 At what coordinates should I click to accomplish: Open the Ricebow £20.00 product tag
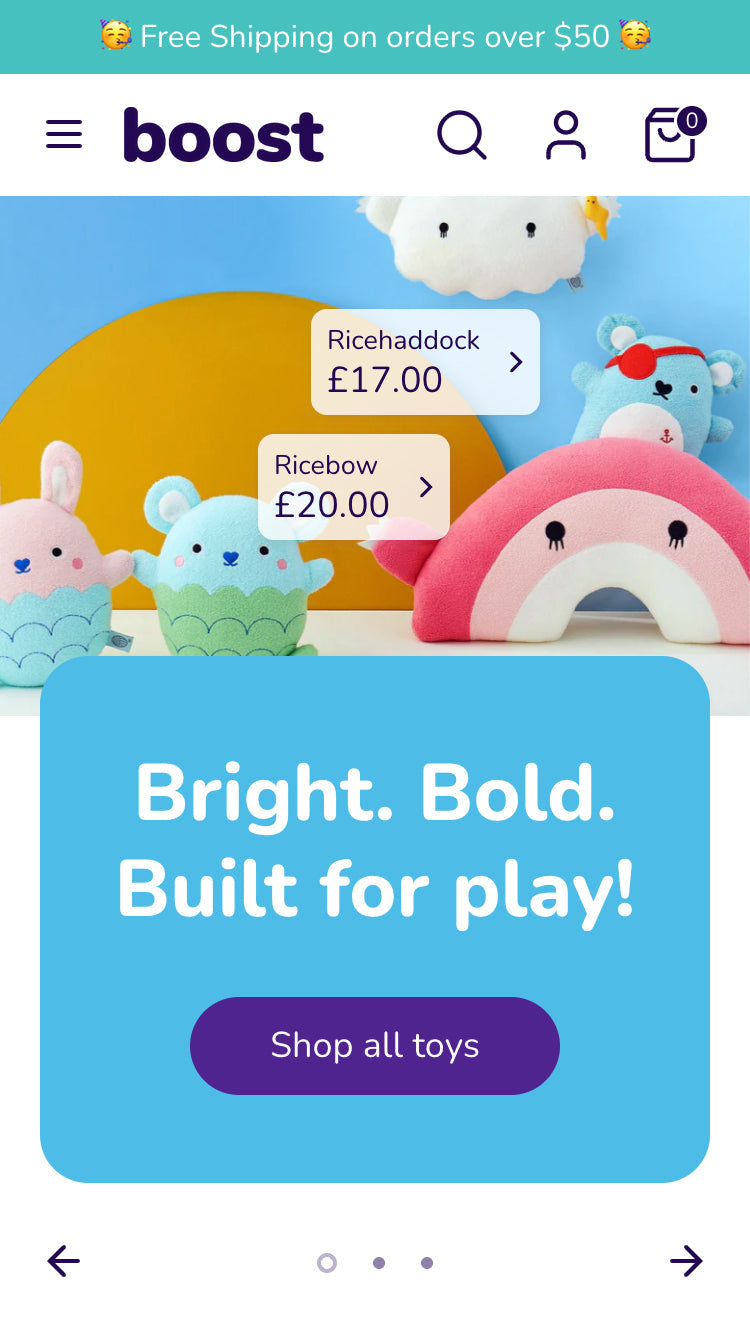(354, 487)
